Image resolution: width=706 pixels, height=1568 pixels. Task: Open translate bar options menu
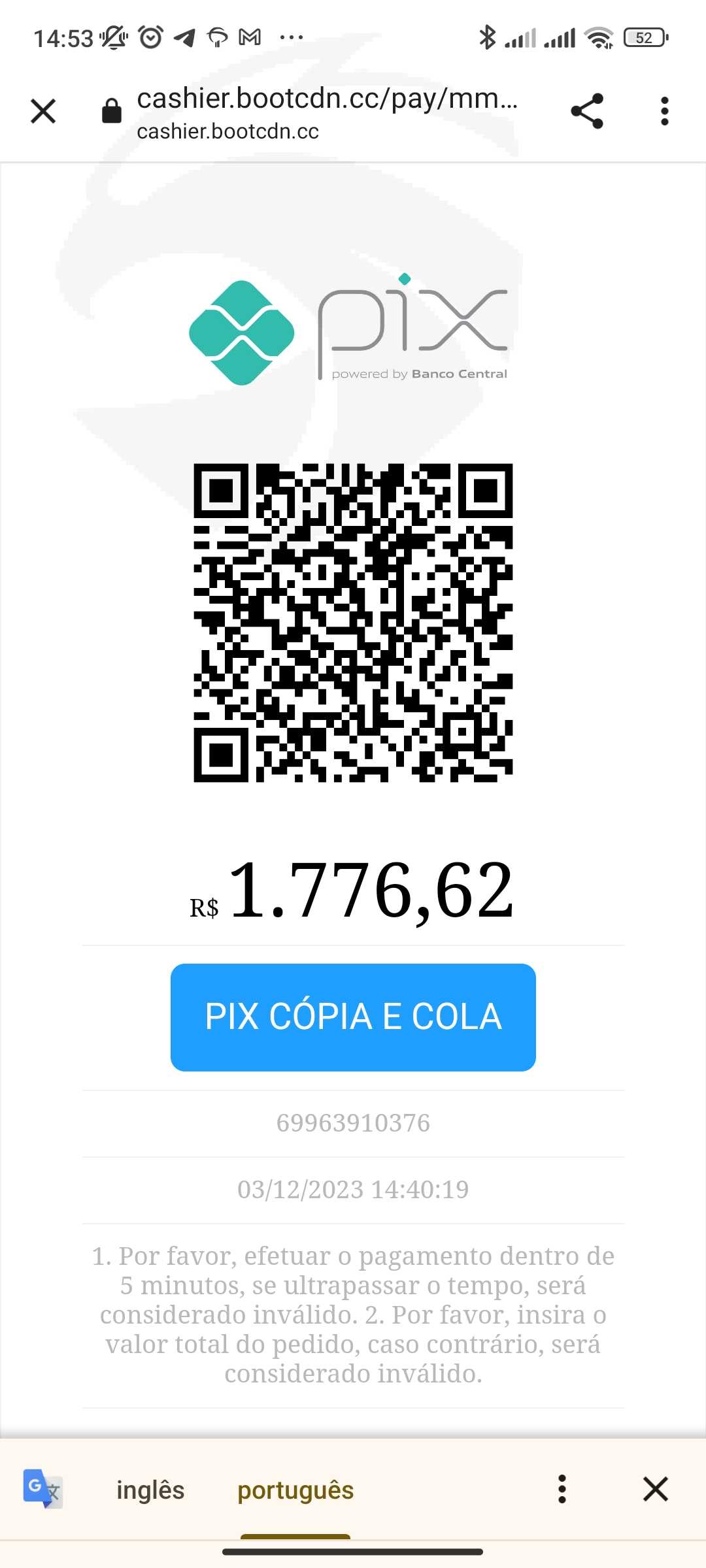562,1490
